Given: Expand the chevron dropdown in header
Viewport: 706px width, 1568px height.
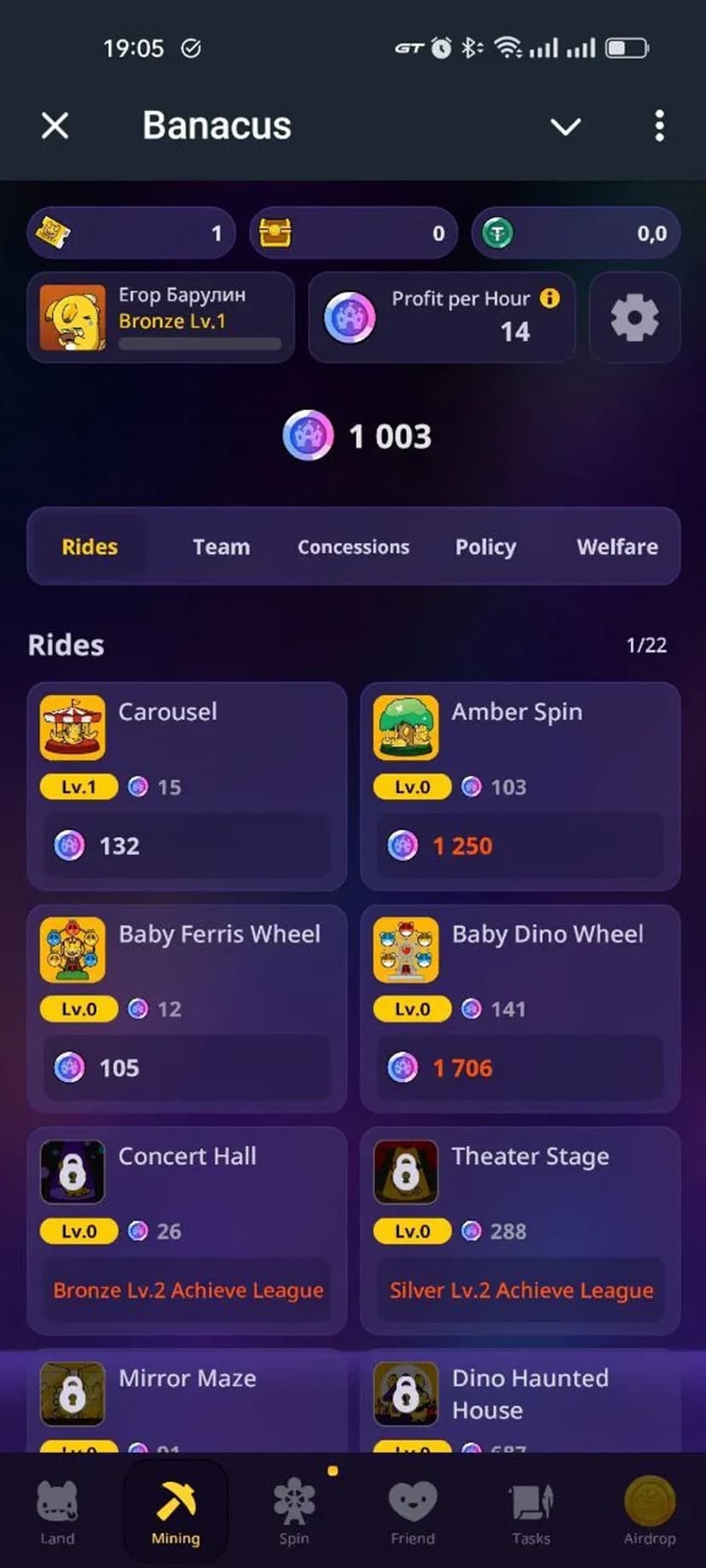Looking at the screenshot, I should tap(565, 127).
